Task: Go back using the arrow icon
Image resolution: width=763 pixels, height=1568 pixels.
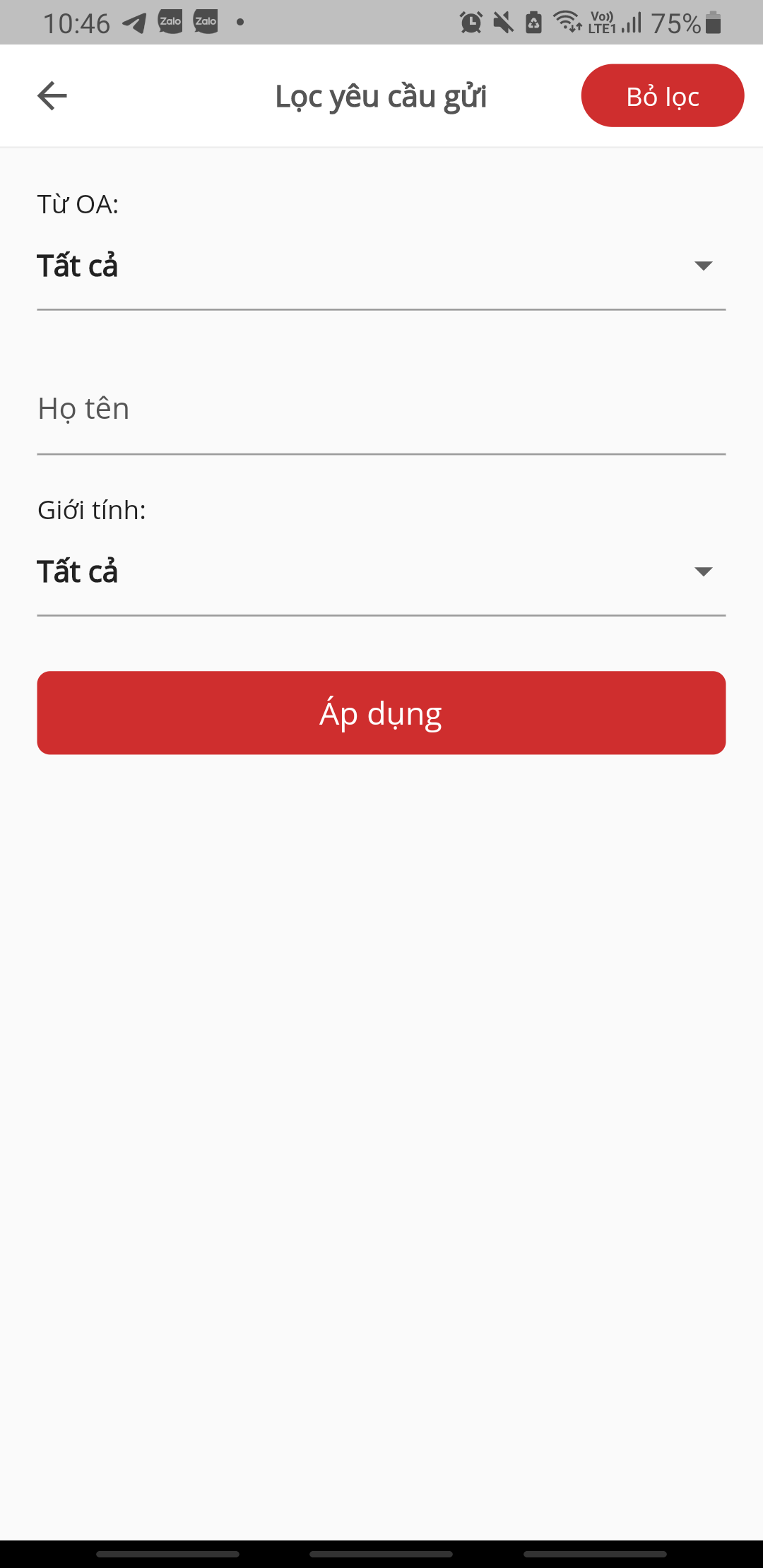Action: [52, 96]
